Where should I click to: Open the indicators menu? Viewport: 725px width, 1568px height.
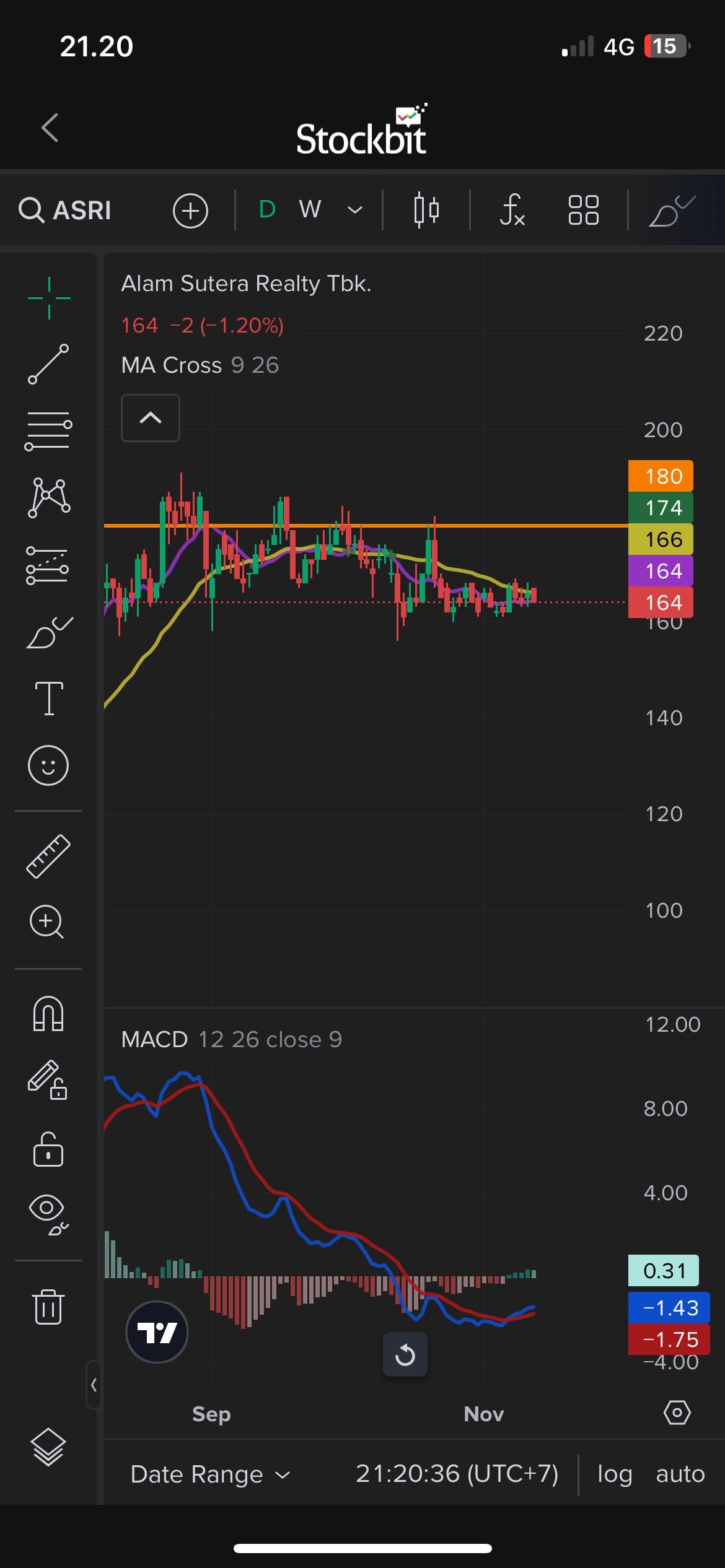tap(512, 211)
